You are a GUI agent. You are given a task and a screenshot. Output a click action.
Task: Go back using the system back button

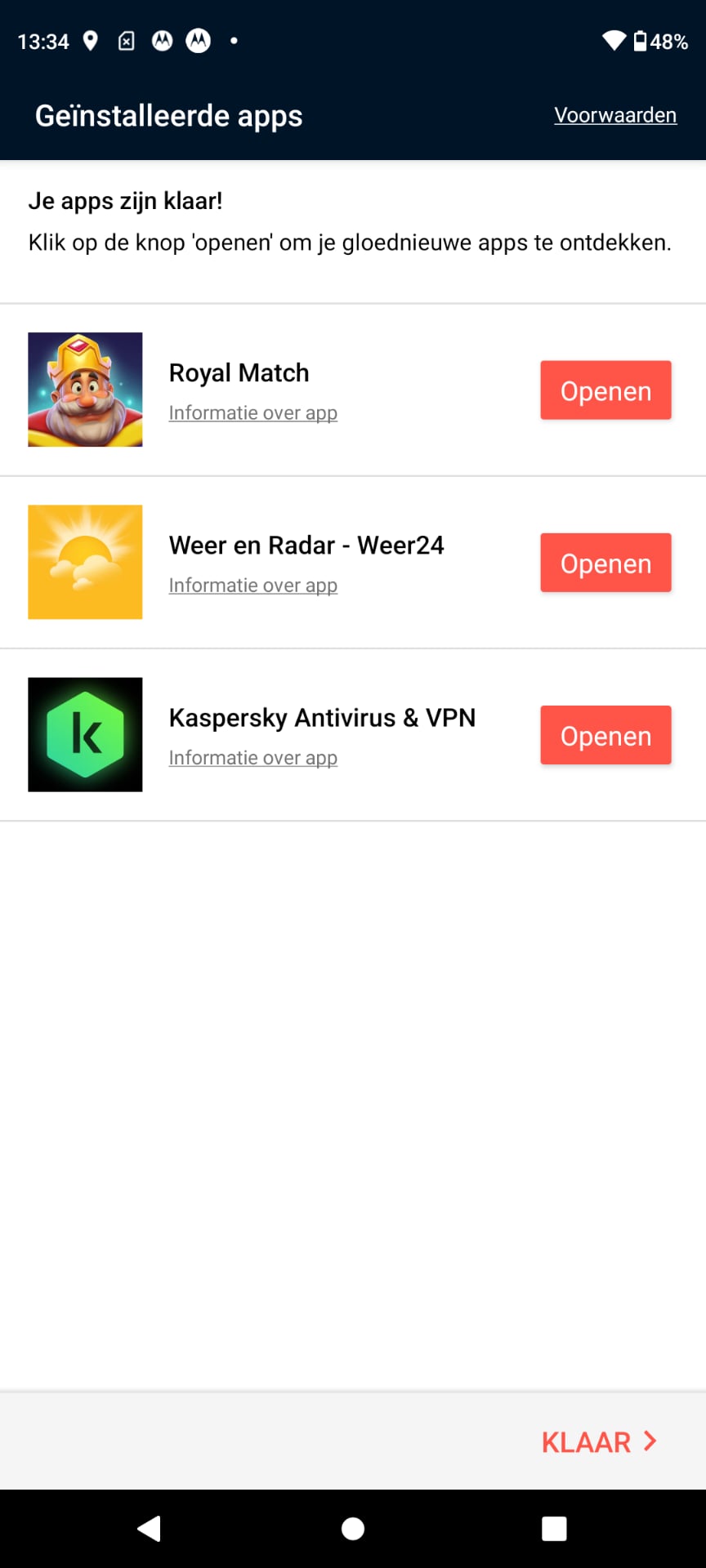coord(150,1528)
